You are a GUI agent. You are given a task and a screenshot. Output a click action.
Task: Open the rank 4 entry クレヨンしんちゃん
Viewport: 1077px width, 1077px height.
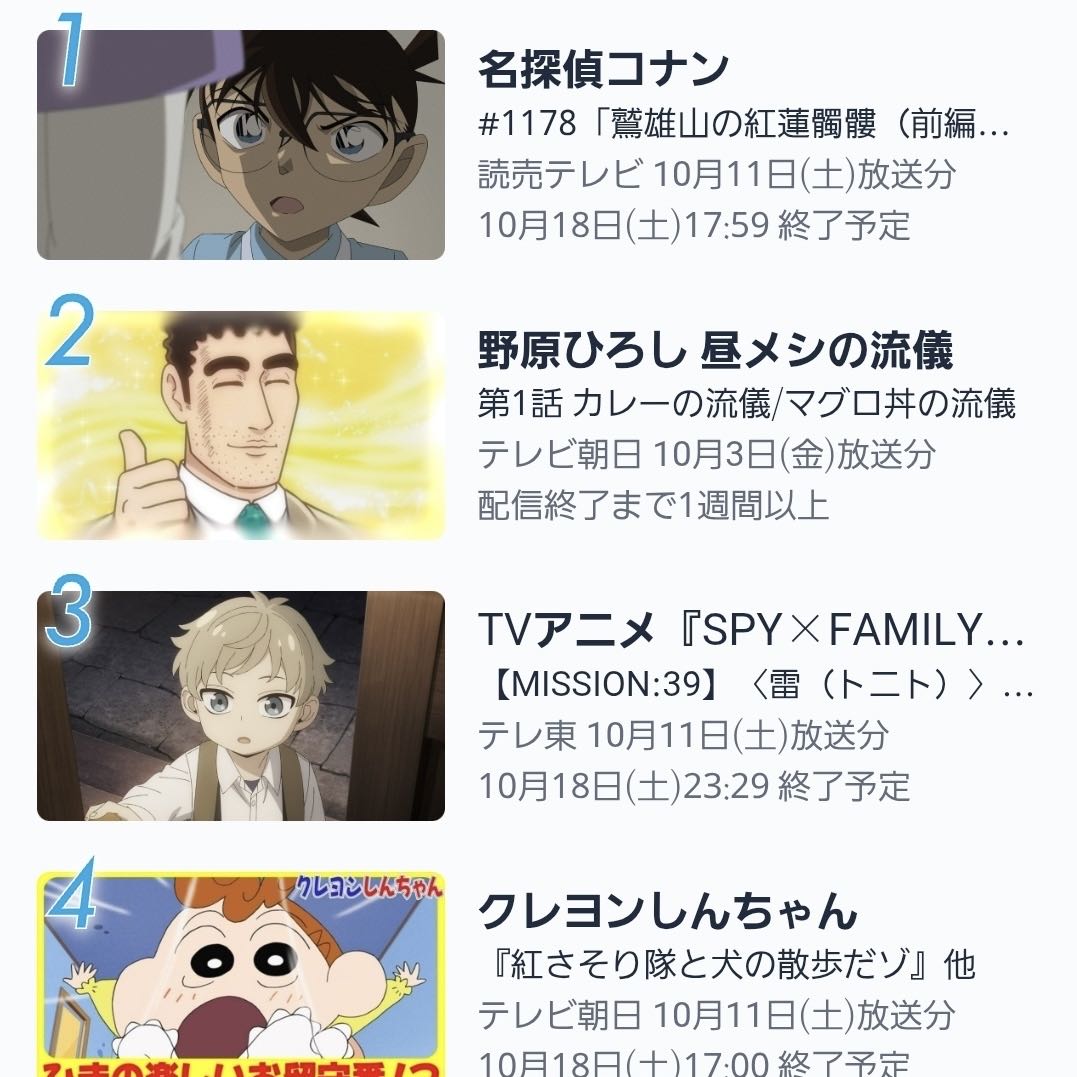tap(667, 912)
